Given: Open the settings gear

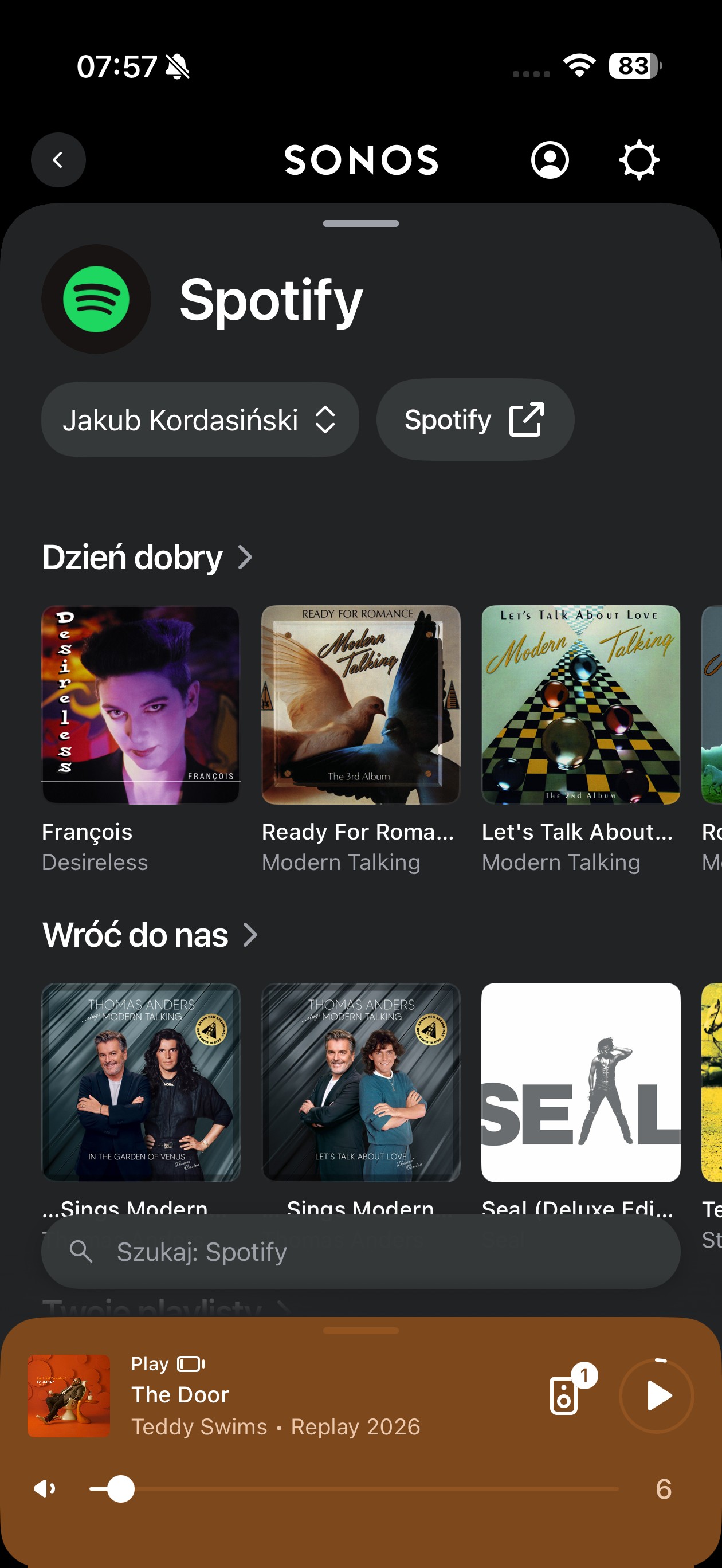Looking at the screenshot, I should [x=638, y=160].
